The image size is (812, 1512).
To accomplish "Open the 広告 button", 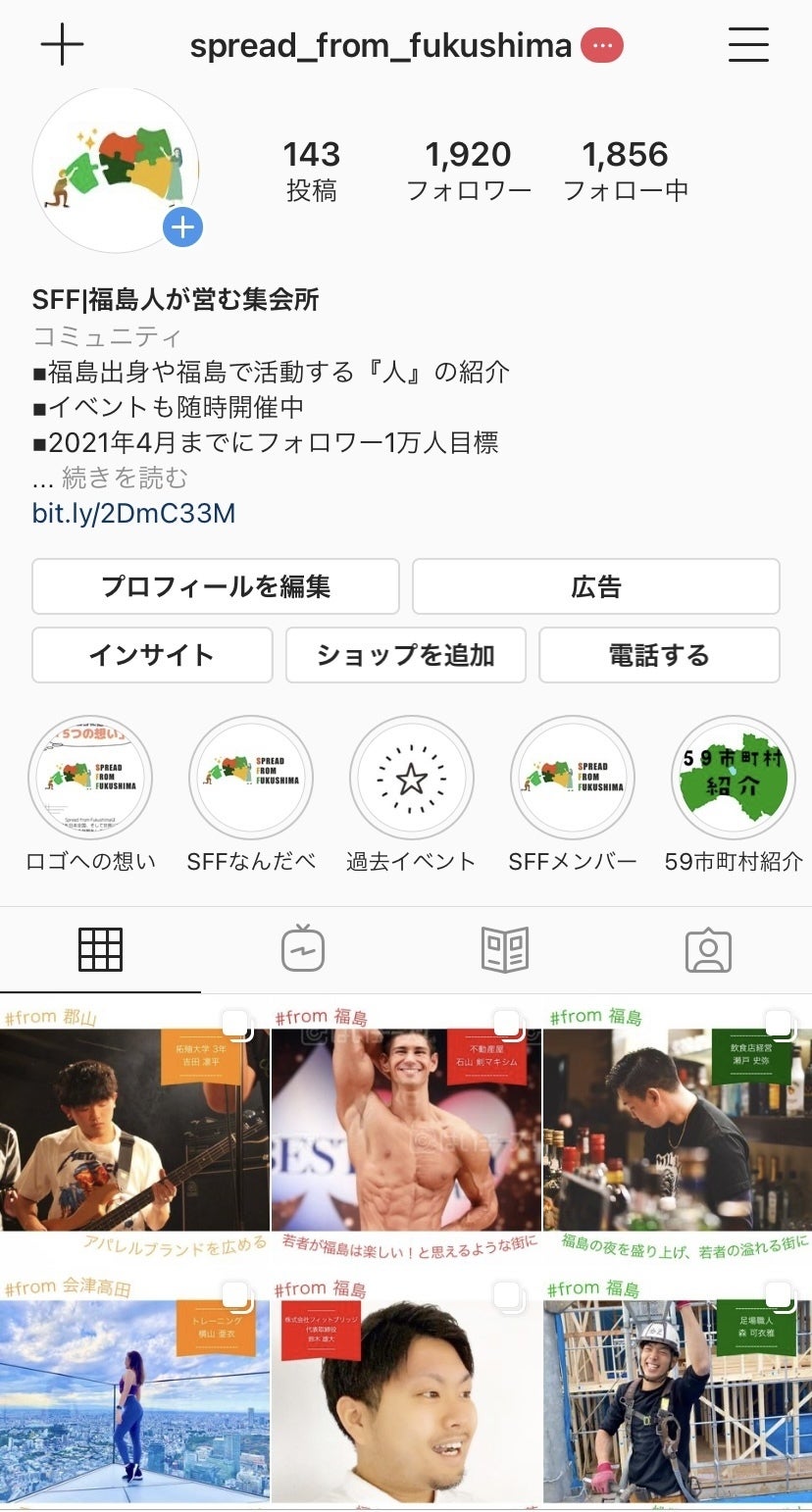I will point(595,586).
